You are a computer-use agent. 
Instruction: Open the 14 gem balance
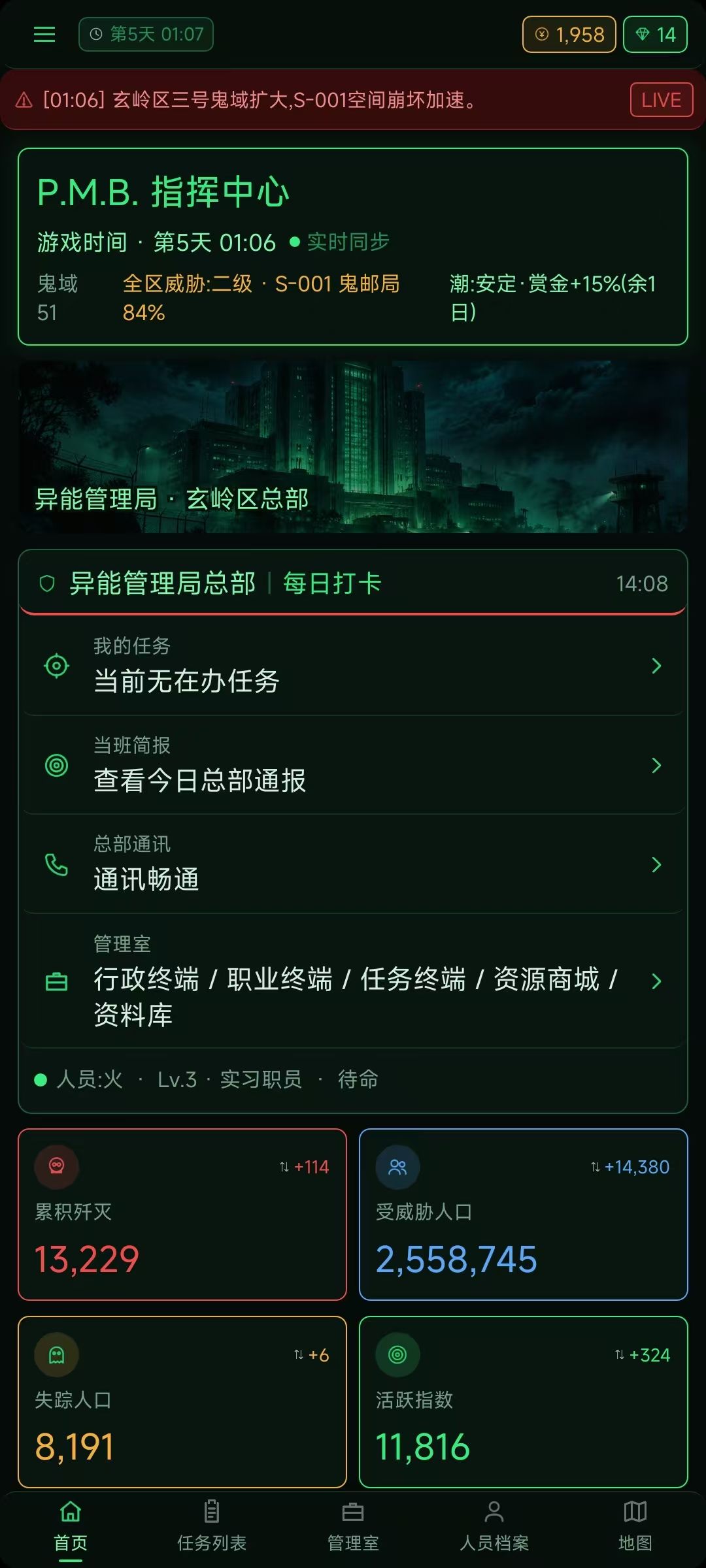click(656, 35)
